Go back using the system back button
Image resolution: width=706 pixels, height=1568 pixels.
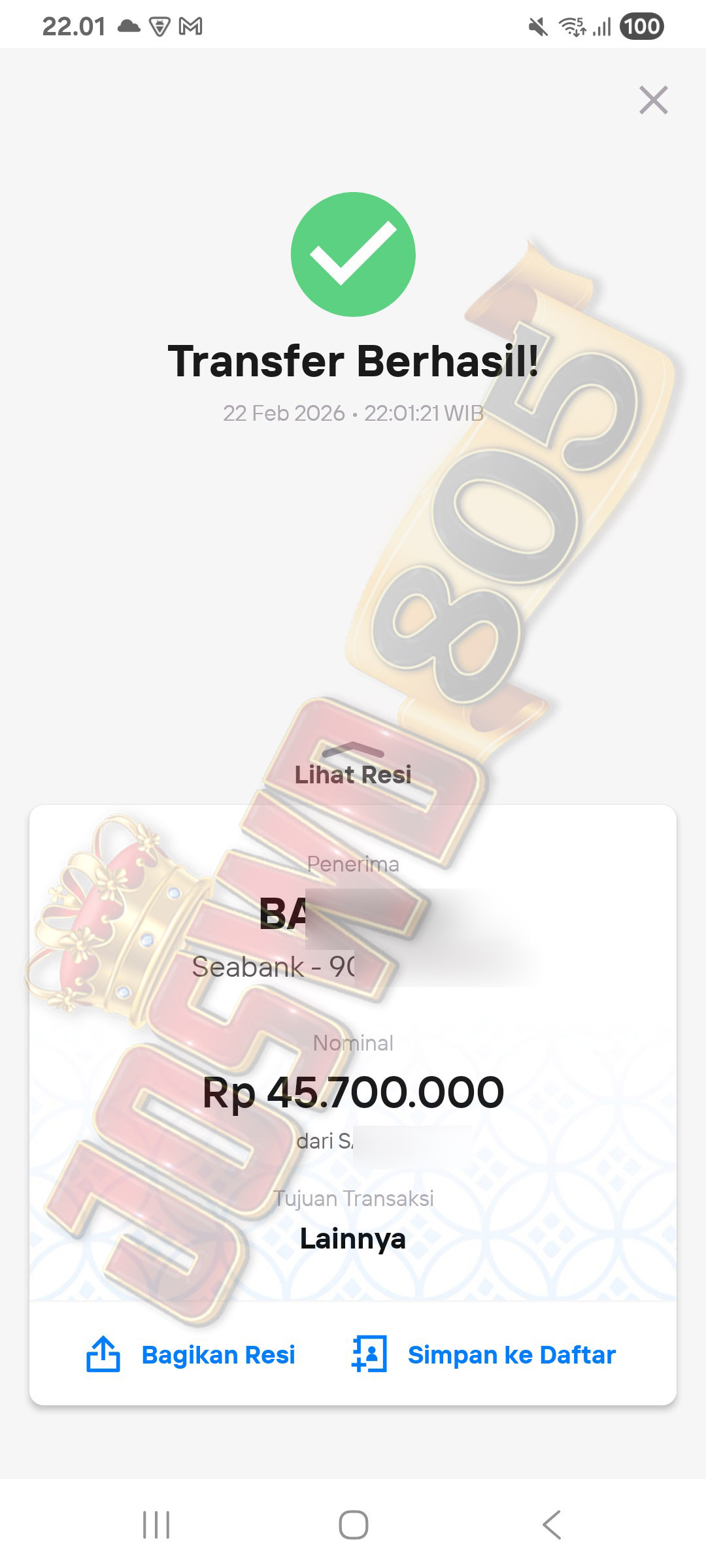coord(551,1525)
